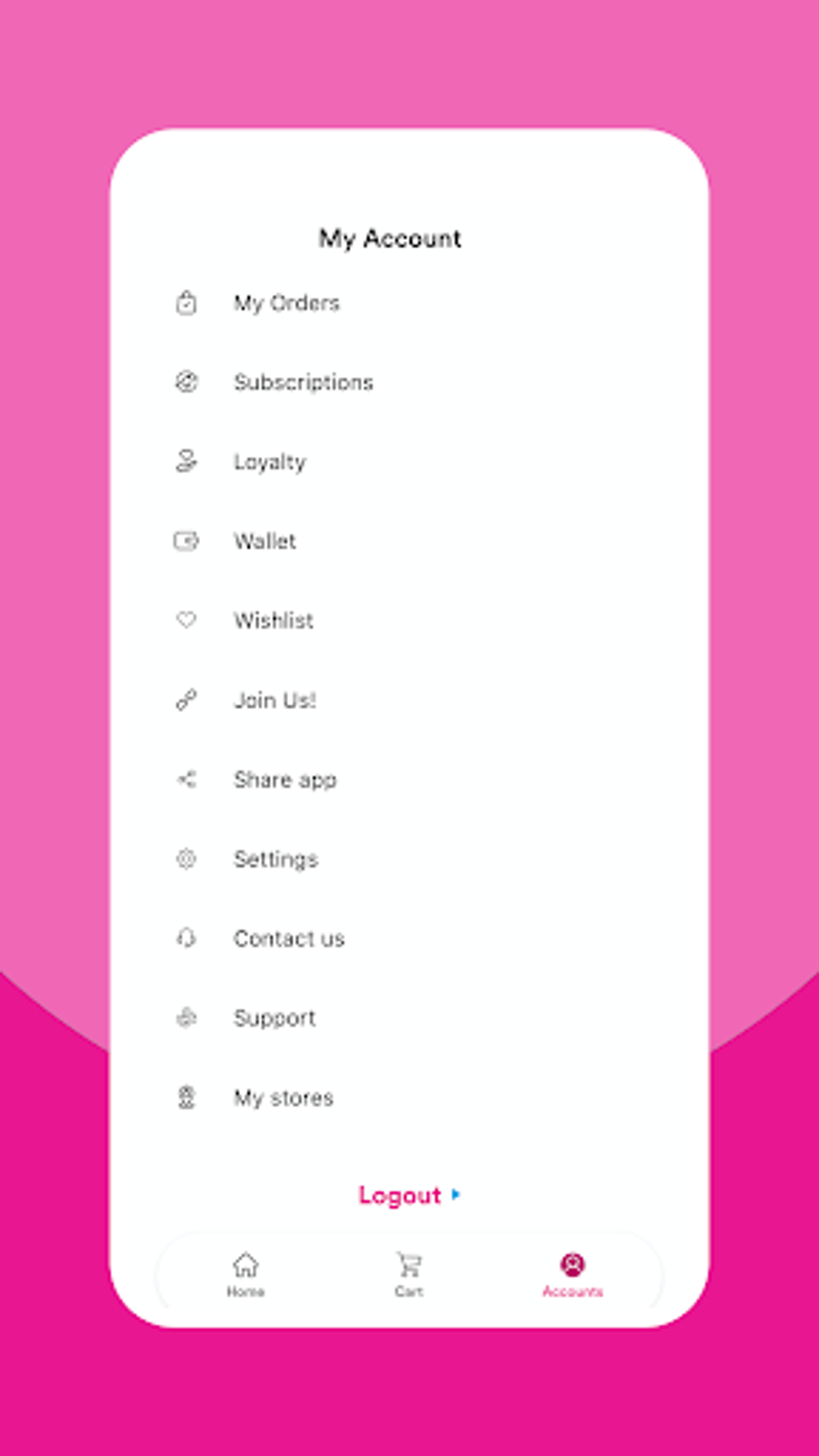Go to Wishlist
The width and height of the screenshot is (819, 1456).
pyautogui.click(x=273, y=621)
